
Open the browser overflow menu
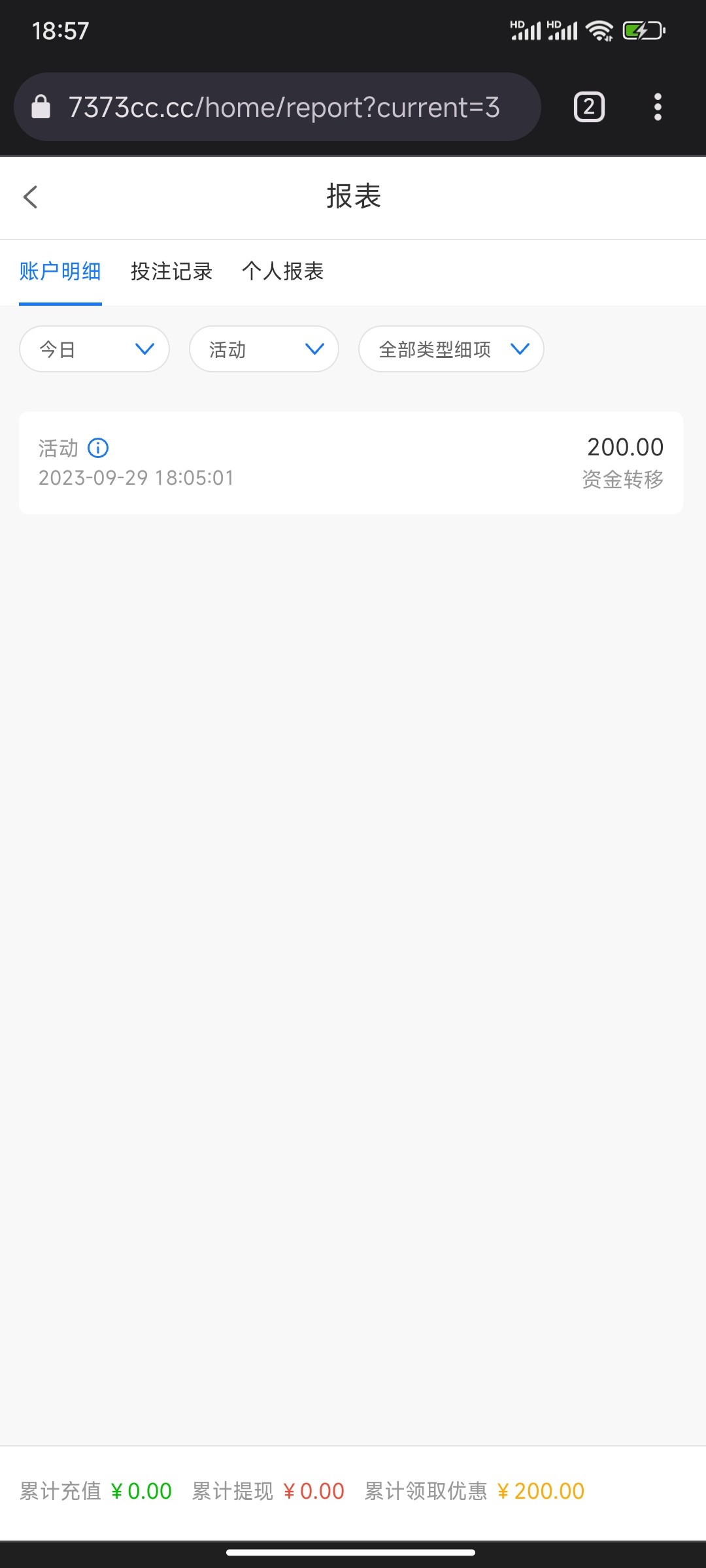click(658, 107)
